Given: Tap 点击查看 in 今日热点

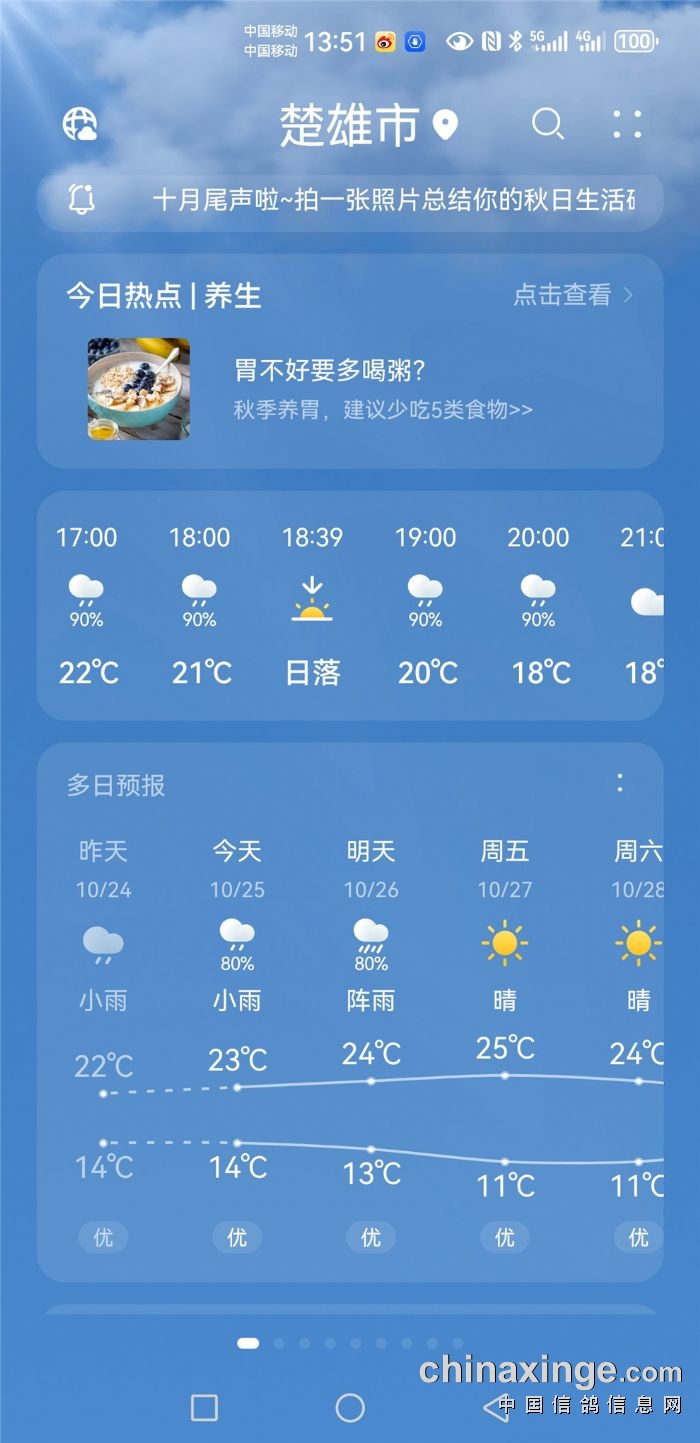Looking at the screenshot, I should click(572, 295).
